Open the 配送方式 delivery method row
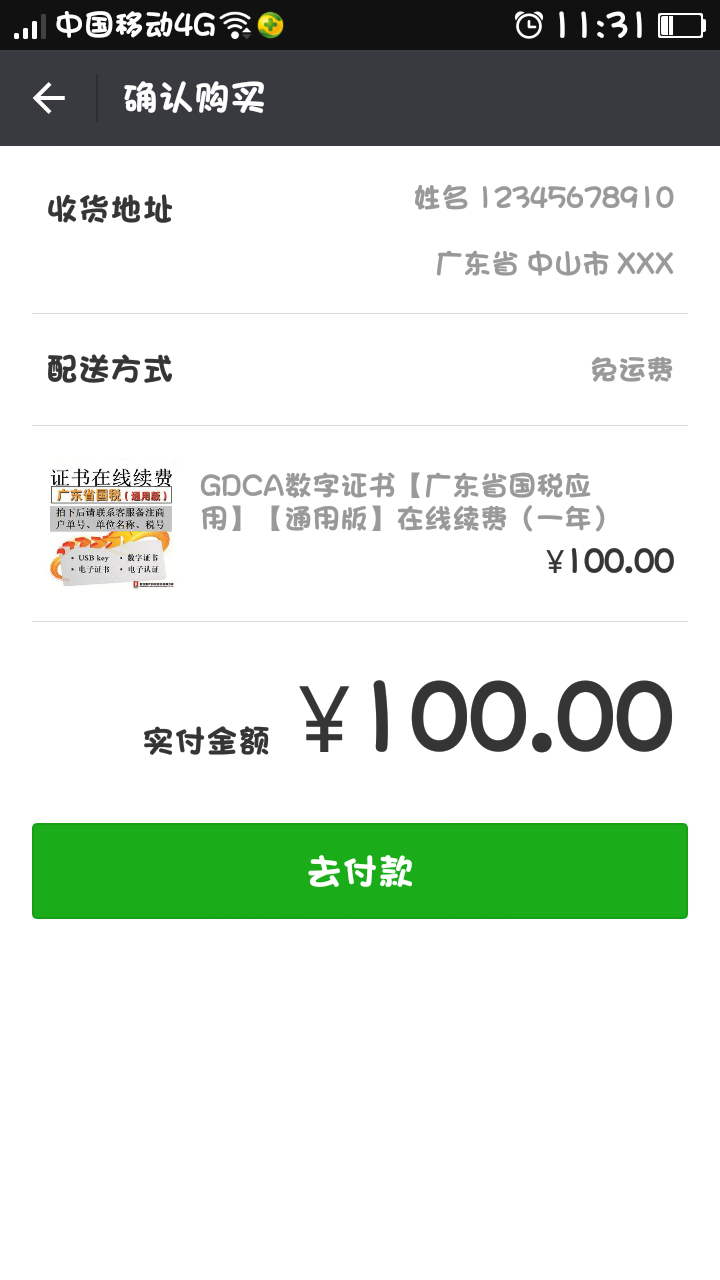720x1280 pixels. coord(360,370)
